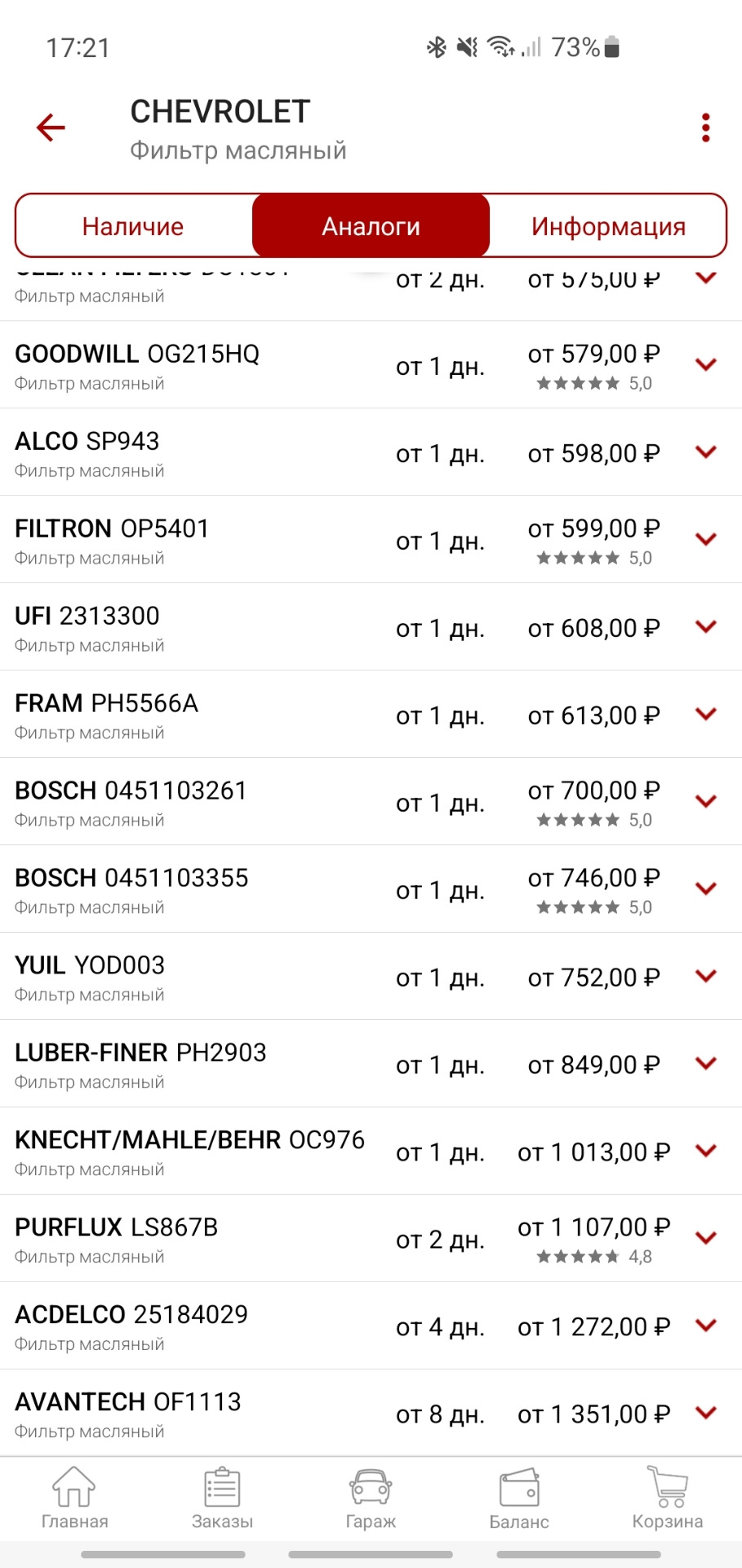Go to the Главная home tab
Image resolution: width=742 pixels, height=1568 pixels.
pyautogui.click(x=74, y=1498)
